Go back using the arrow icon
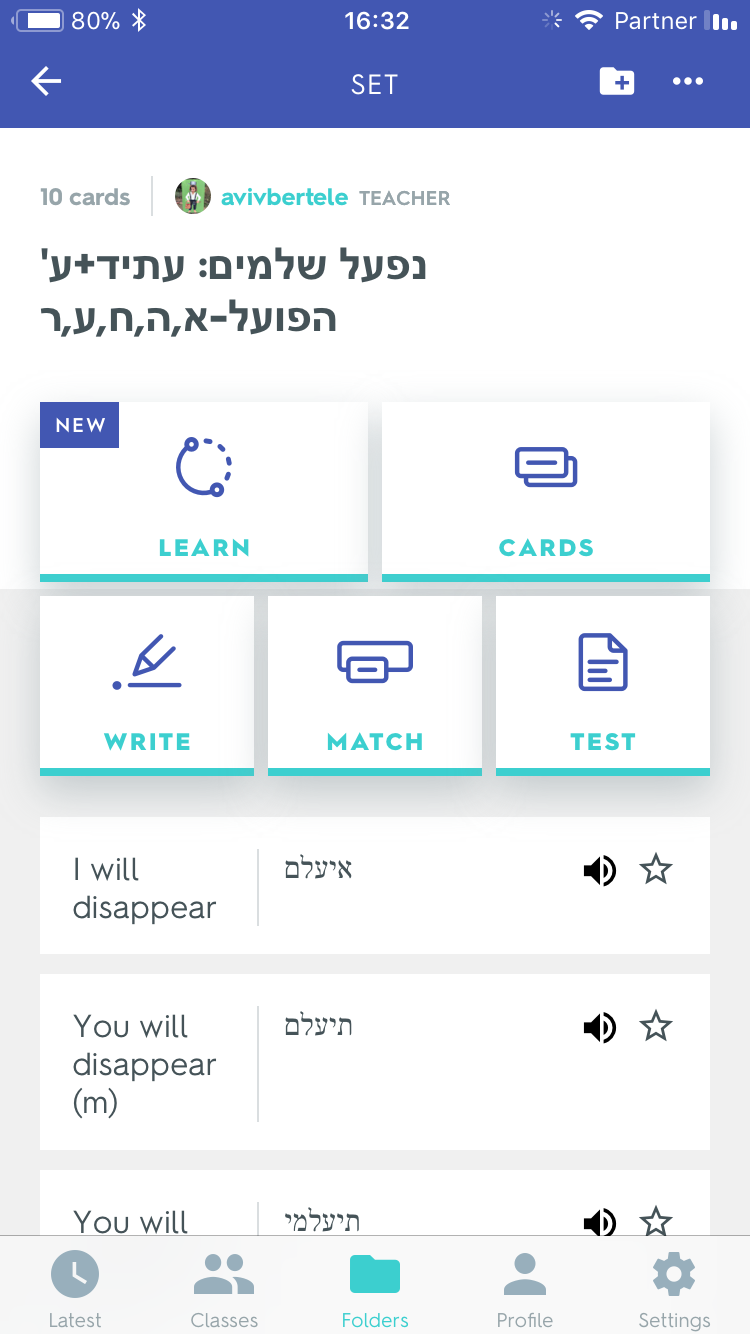750x1334 pixels. point(46,82)
